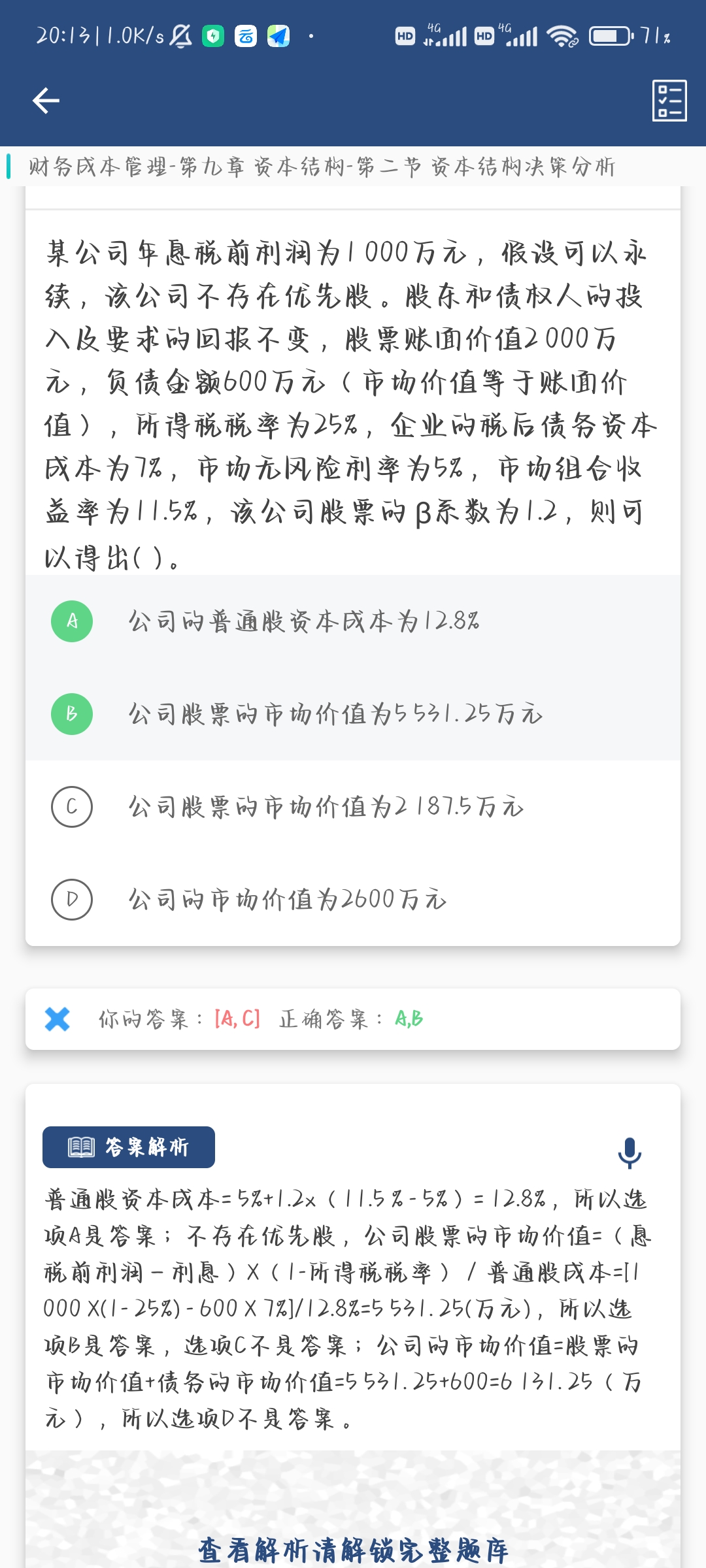Tap the microphone icon beside 答案解析

coord(630,1152)
